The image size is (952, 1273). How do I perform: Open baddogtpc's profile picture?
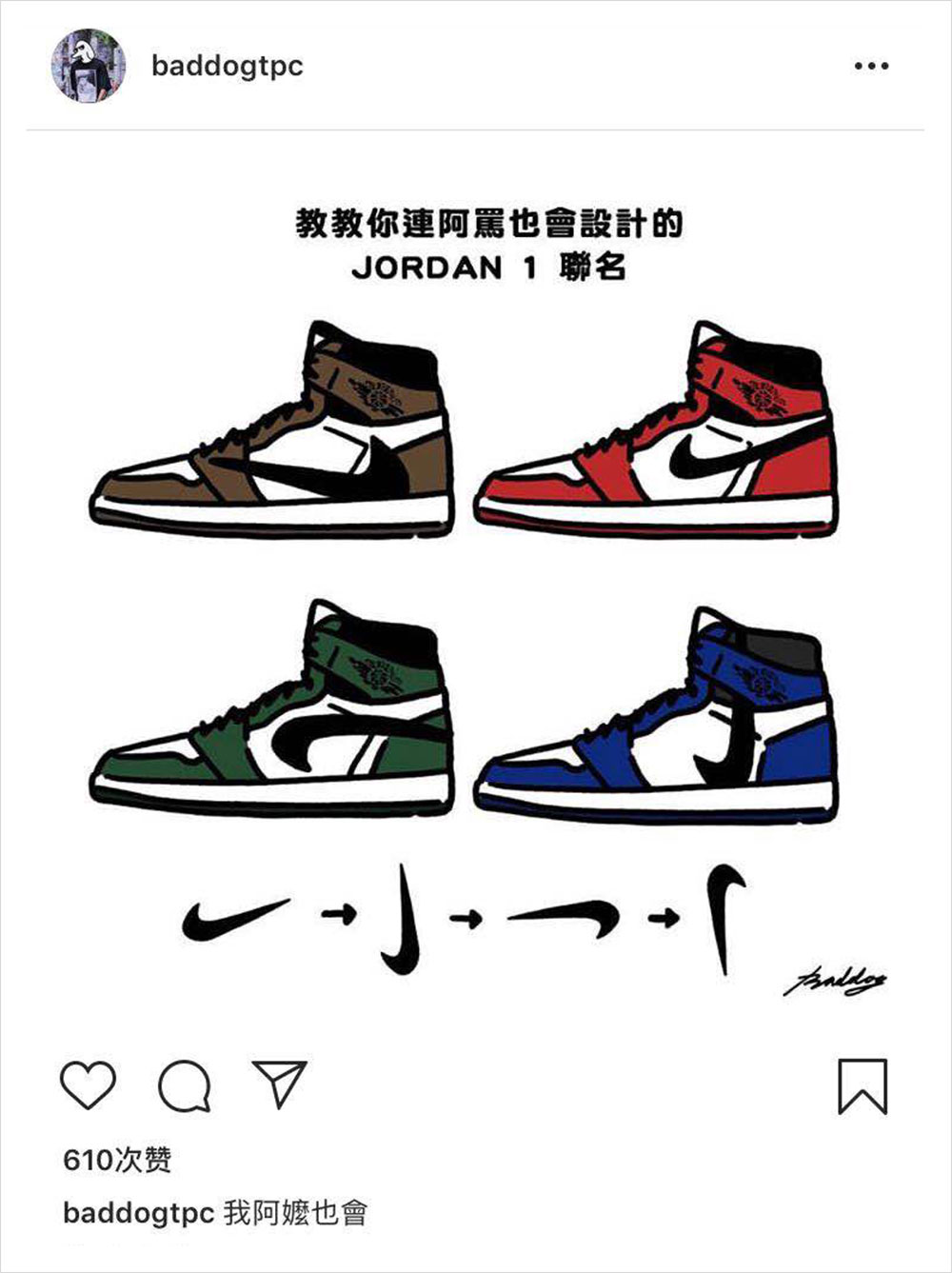pyautogui.click(x=88, y=66)
